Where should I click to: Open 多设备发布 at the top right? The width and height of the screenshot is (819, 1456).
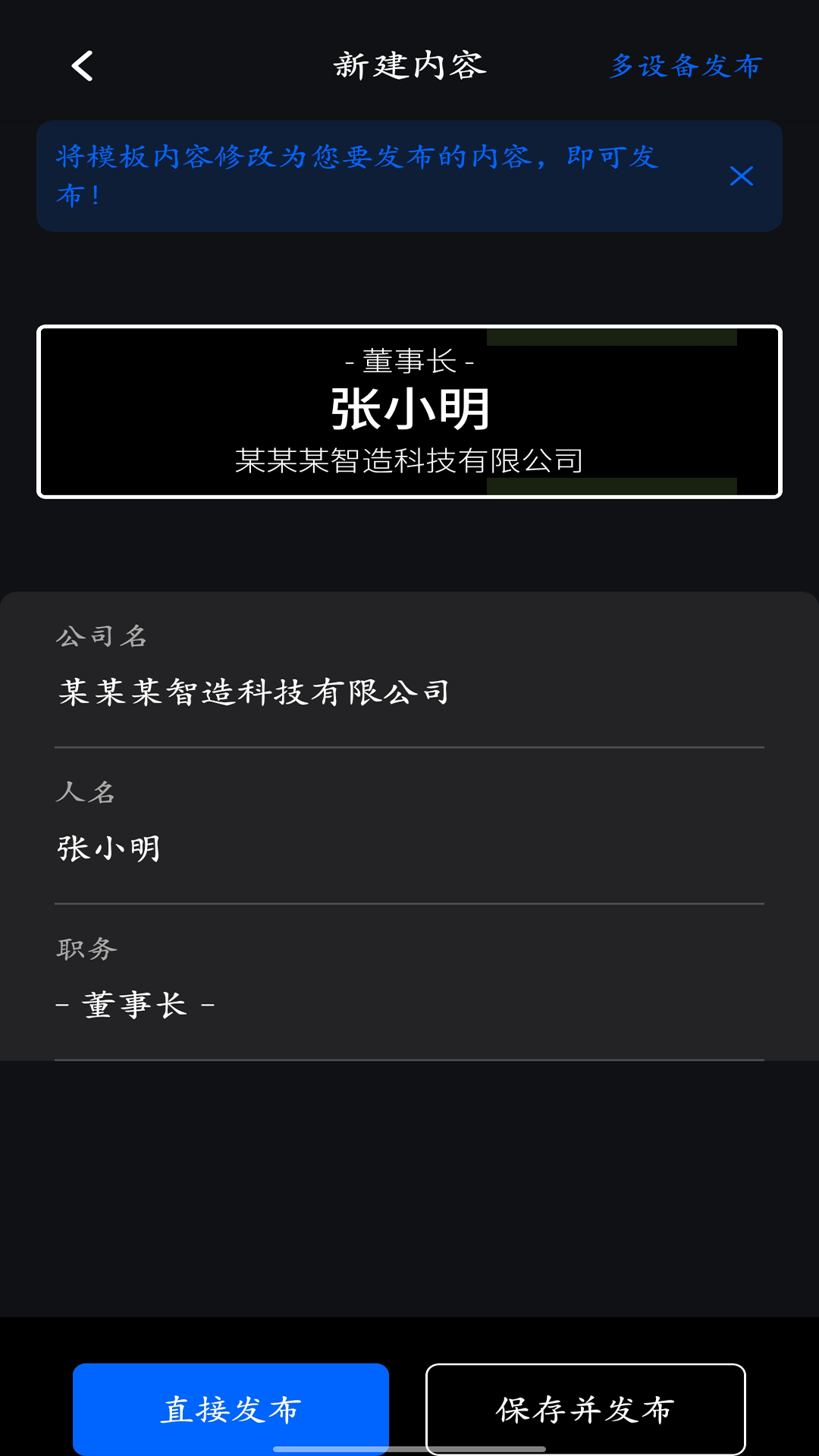685,67
